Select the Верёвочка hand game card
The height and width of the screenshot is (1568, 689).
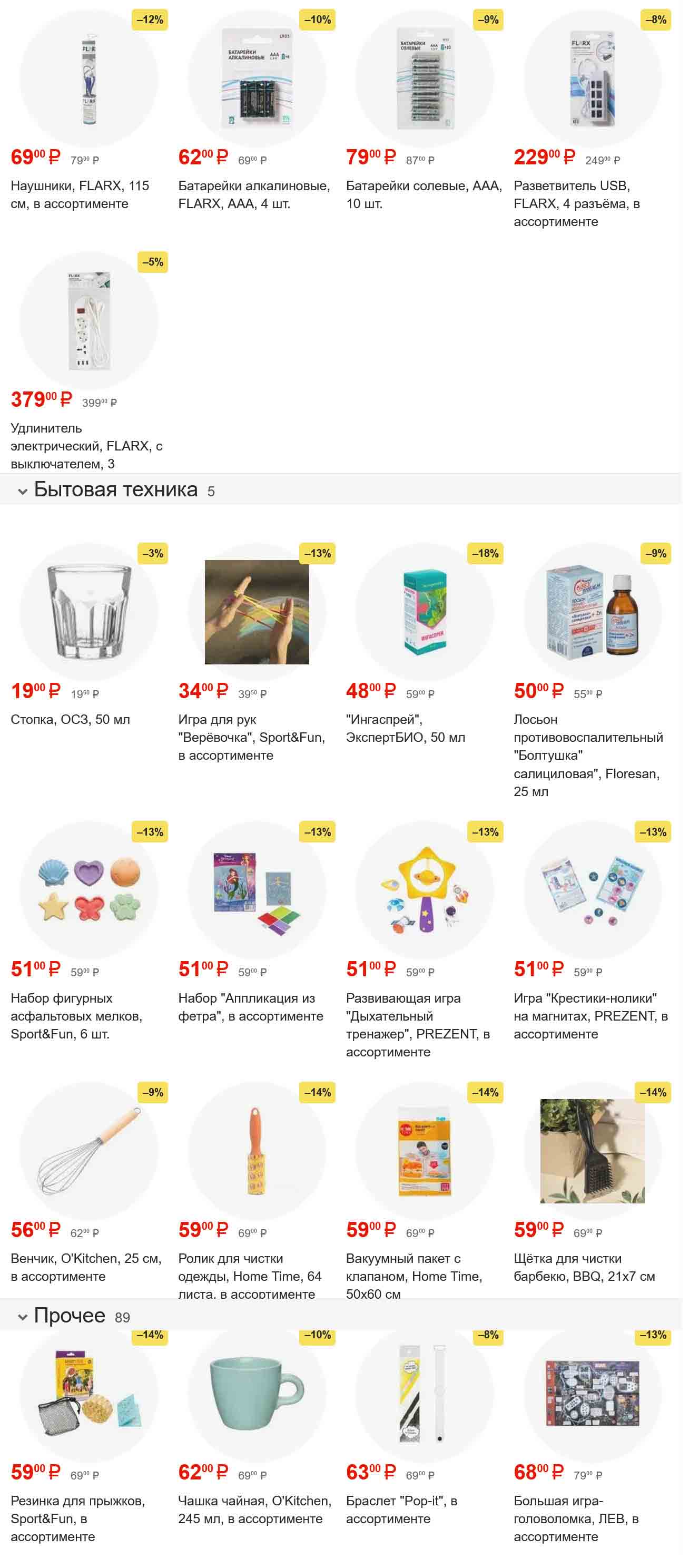256,612
